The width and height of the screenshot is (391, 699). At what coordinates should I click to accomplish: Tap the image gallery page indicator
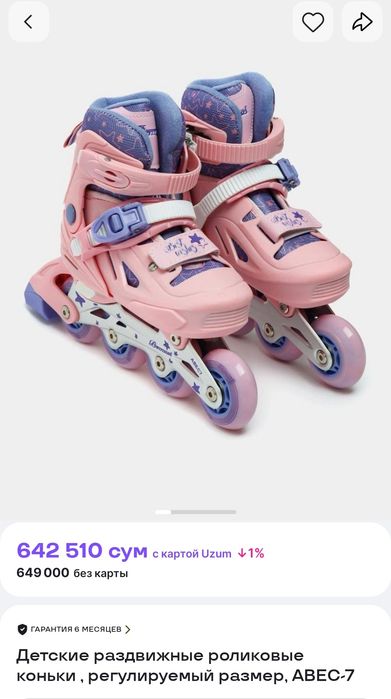click(x=195, y=512)
